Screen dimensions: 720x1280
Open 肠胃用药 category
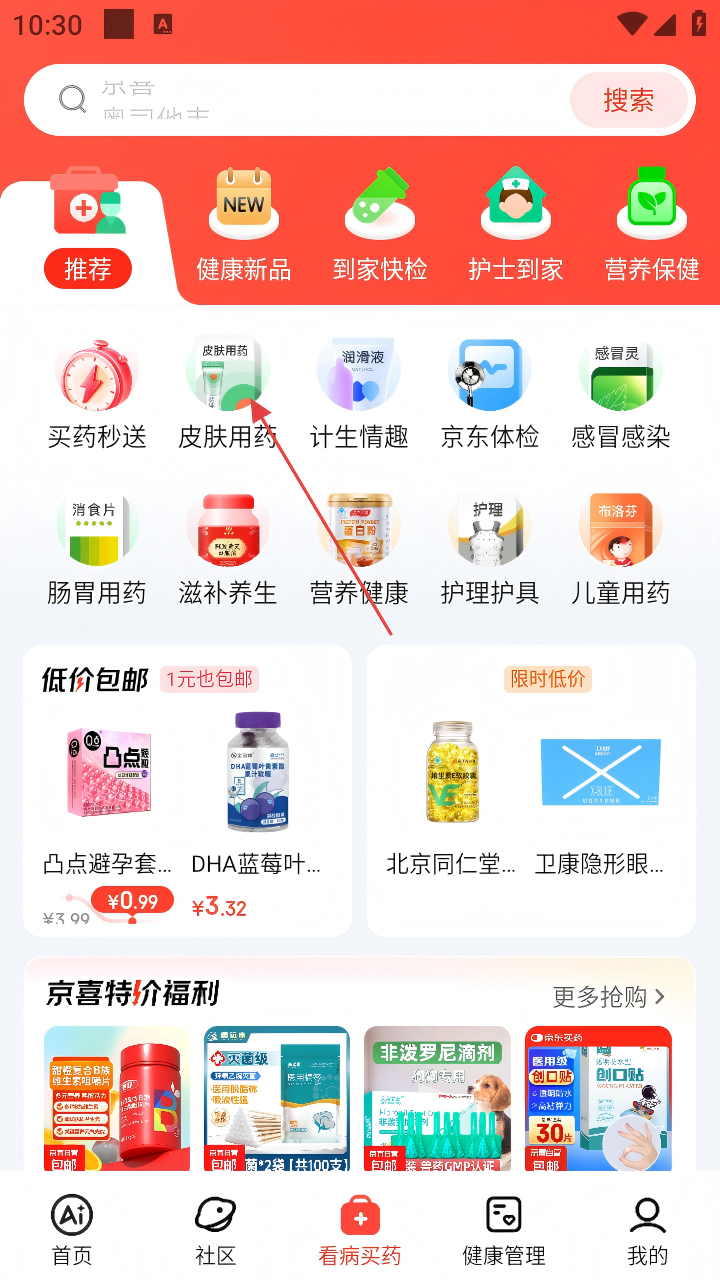(x=97, y=549)
